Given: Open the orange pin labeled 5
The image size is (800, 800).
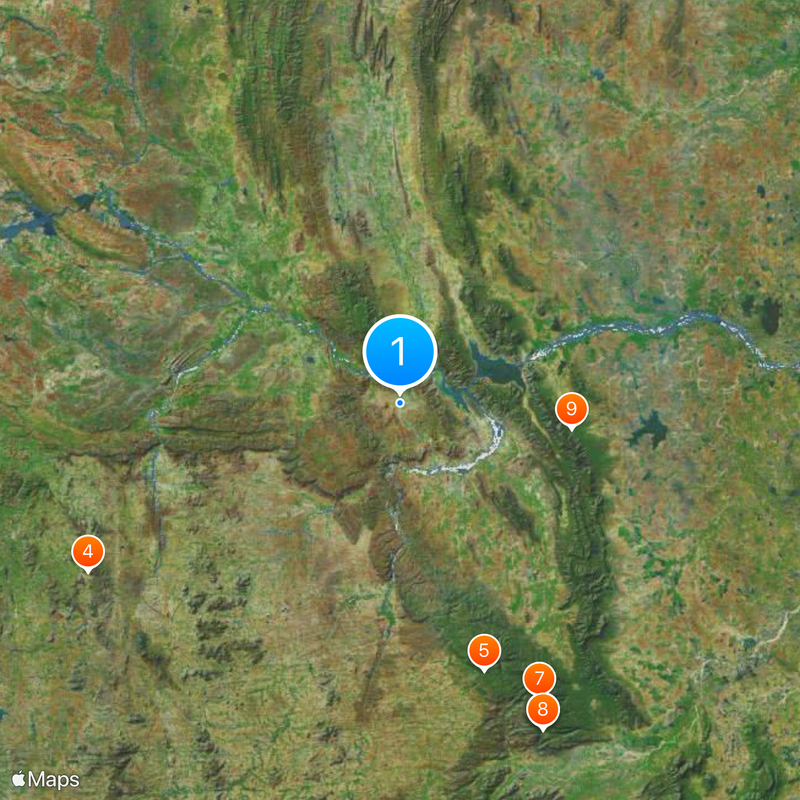Looking at the screenshot, I should pos(484,651).
